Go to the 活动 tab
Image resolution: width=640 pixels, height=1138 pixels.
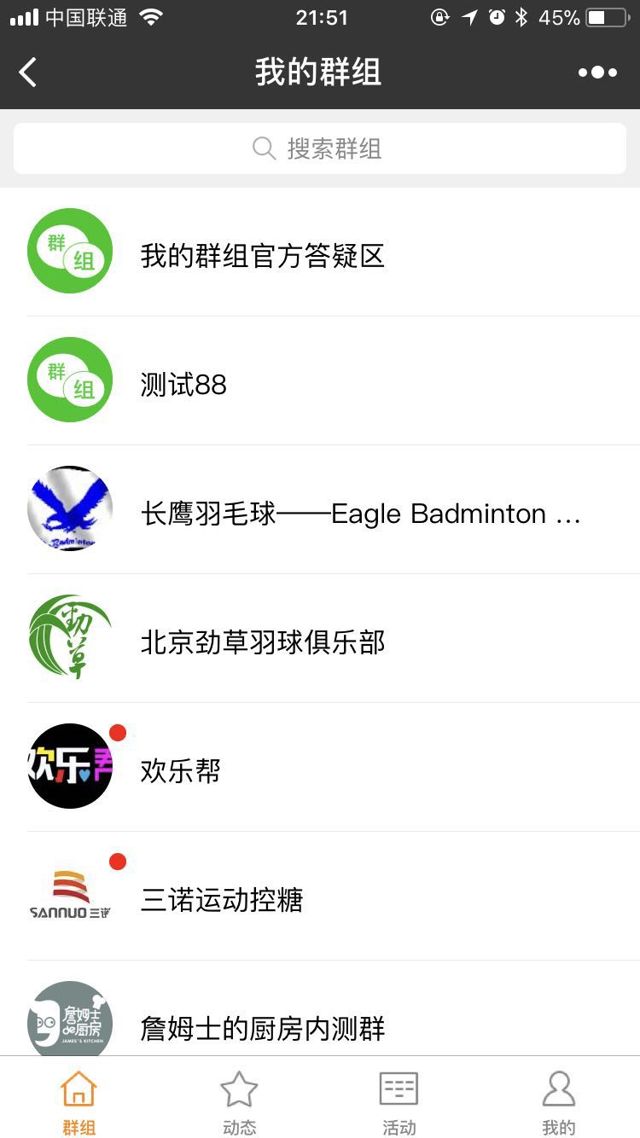click(399, 1100)
